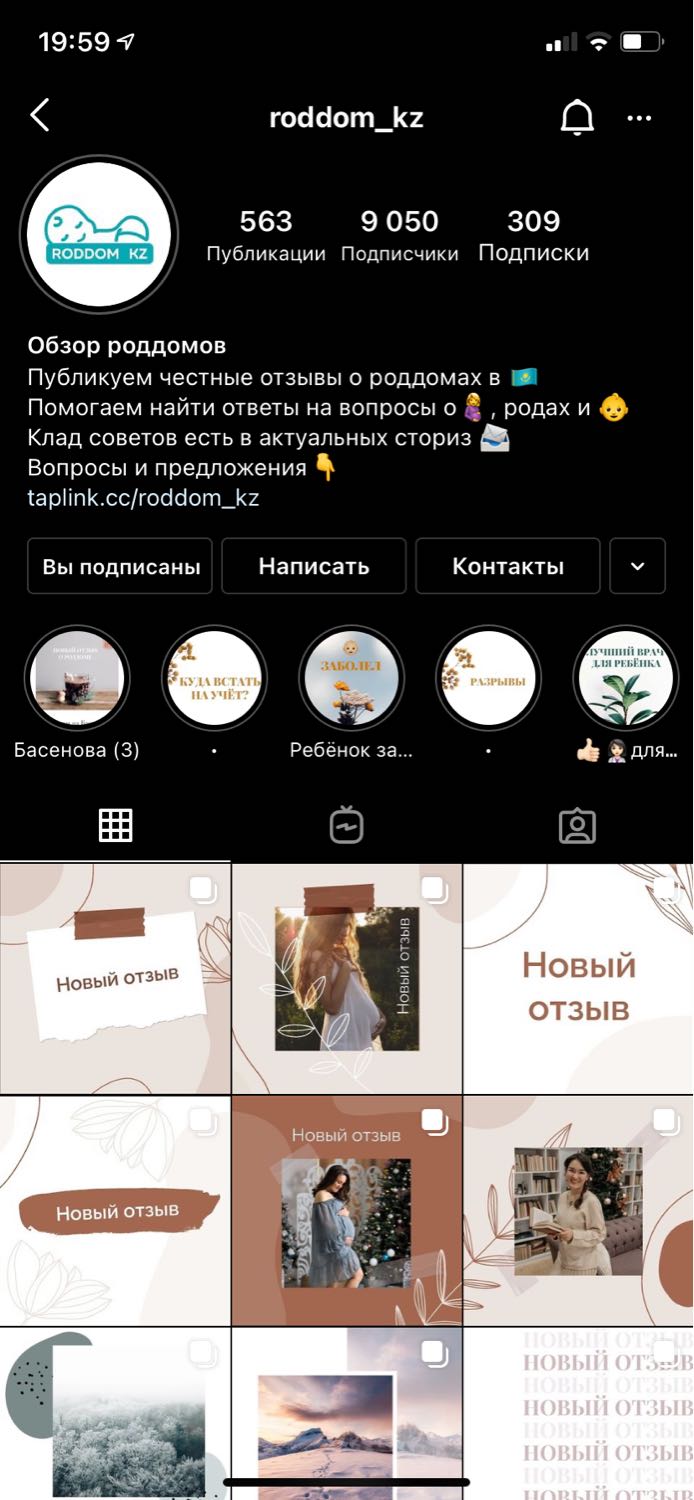View the 9 050 Подписчики list

(400, 236)
